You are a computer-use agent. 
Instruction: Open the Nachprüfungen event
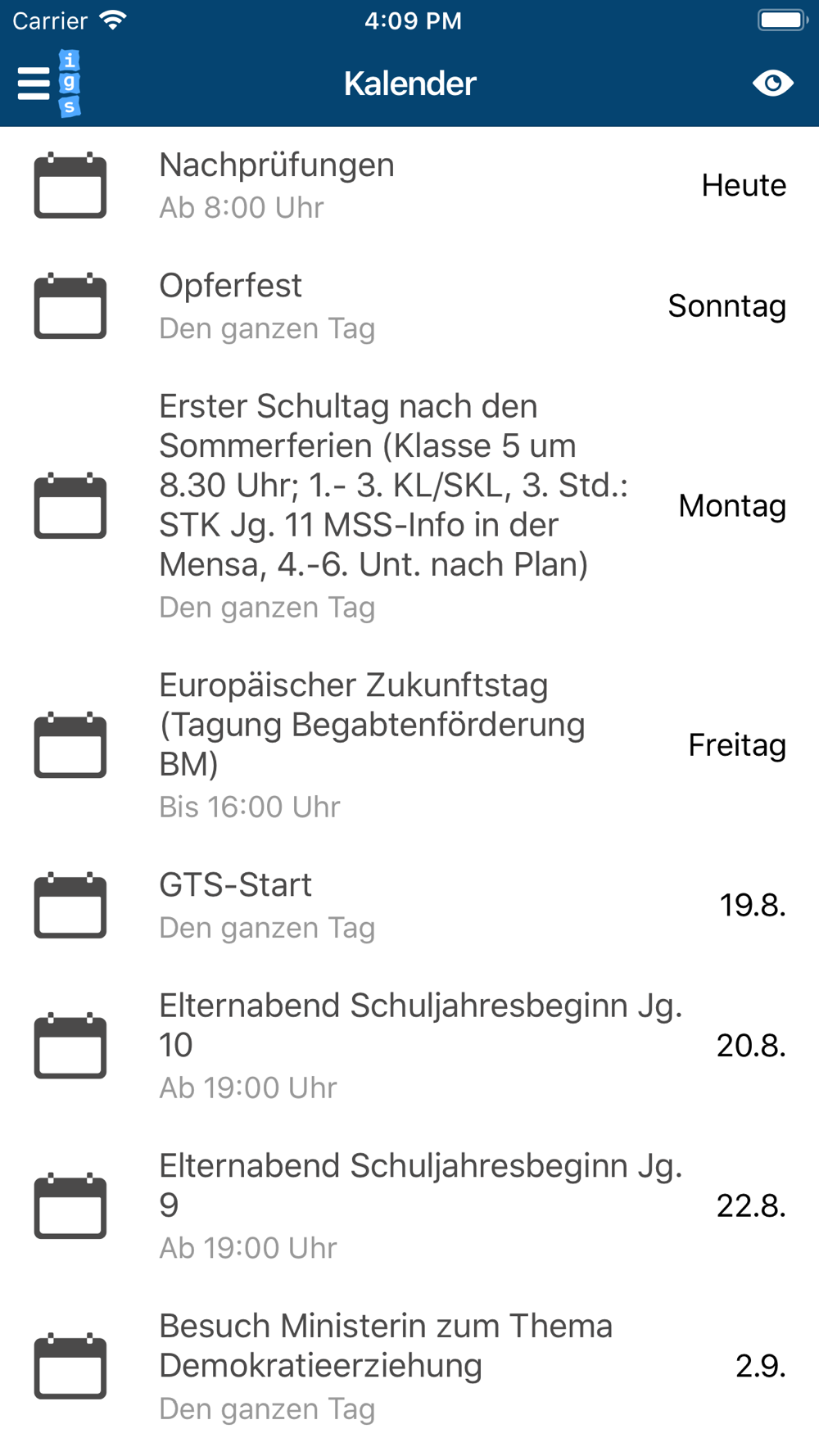409,186
